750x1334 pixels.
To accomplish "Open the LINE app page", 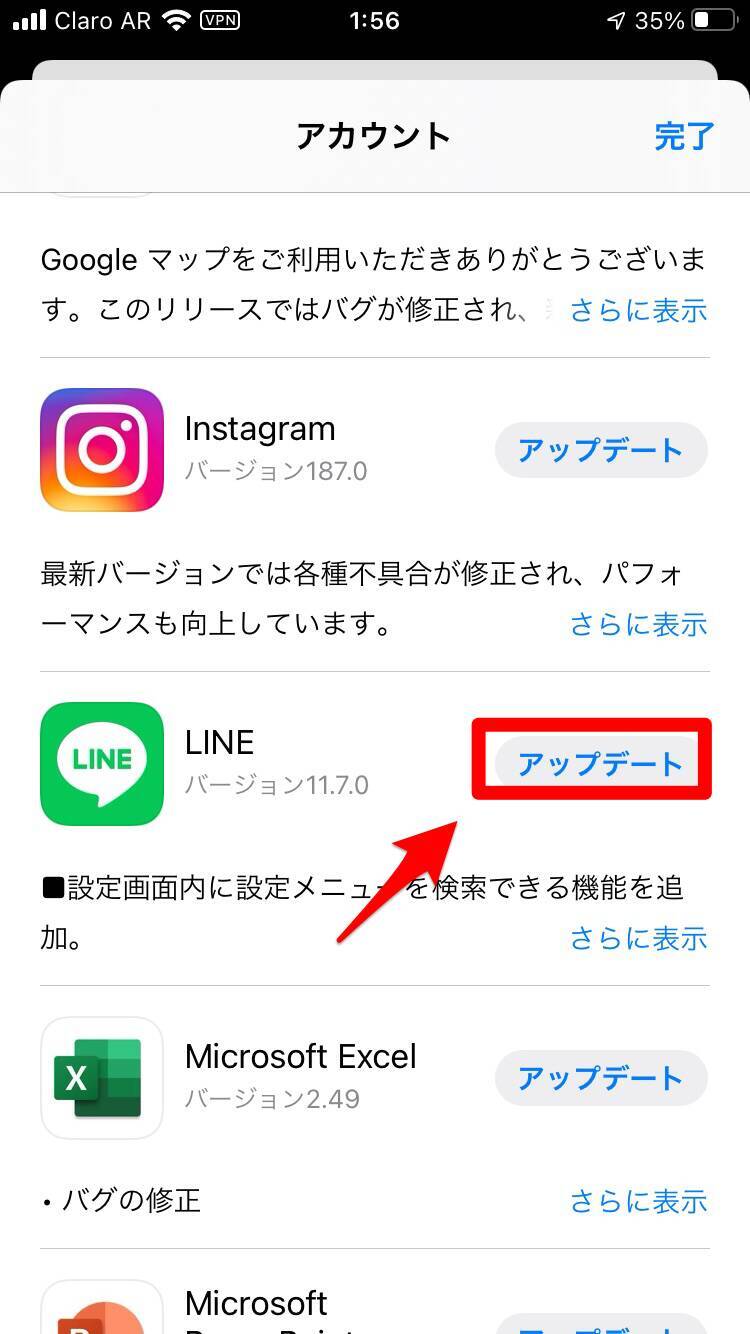I will [102, 764].
